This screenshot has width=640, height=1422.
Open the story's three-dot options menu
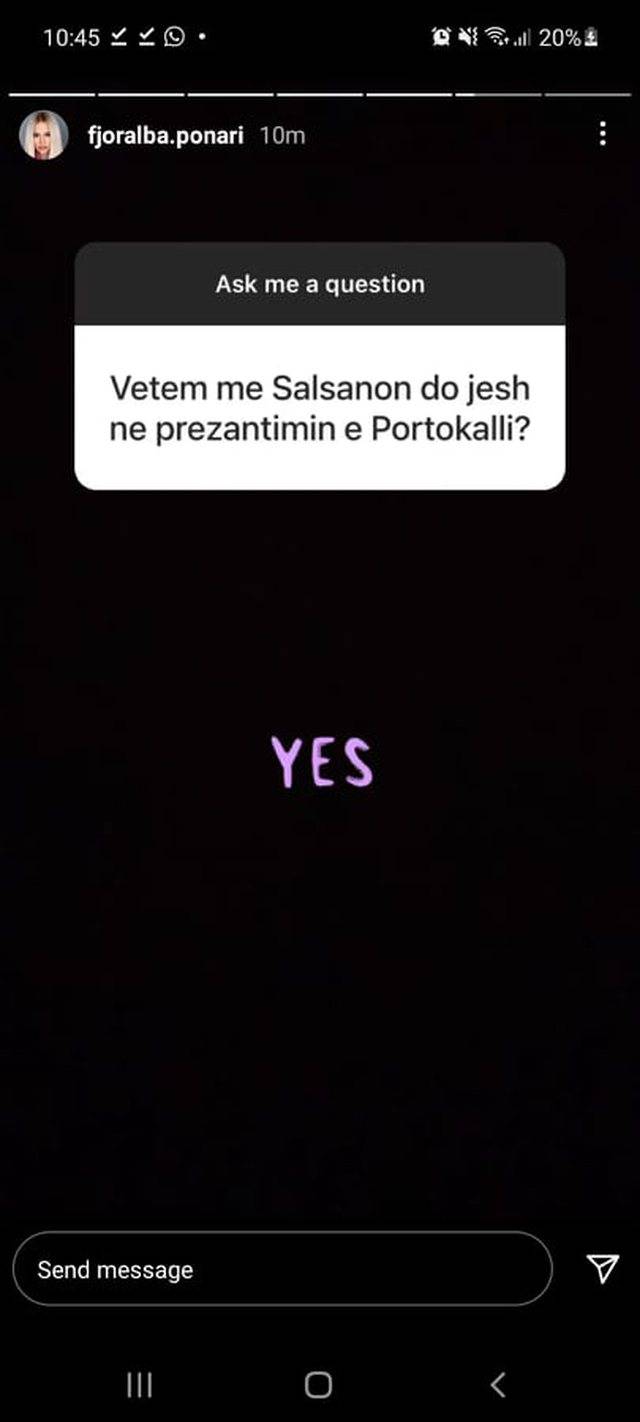click(602, 134)
